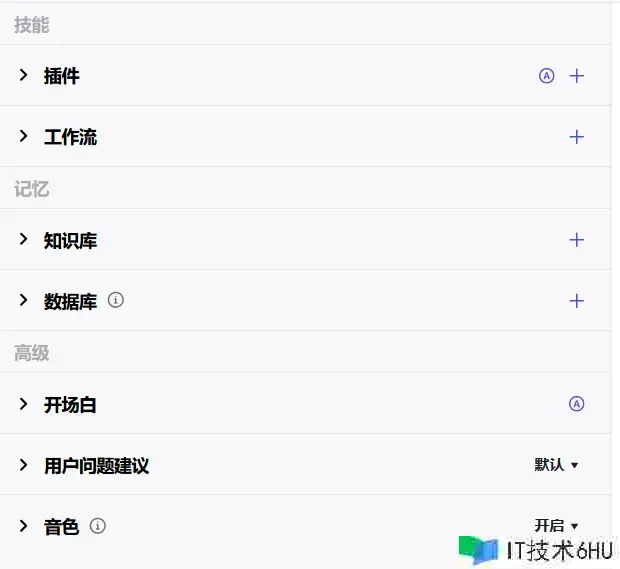
Task: Tap the auto icon beside 插件
Action: tap(546, 75)
